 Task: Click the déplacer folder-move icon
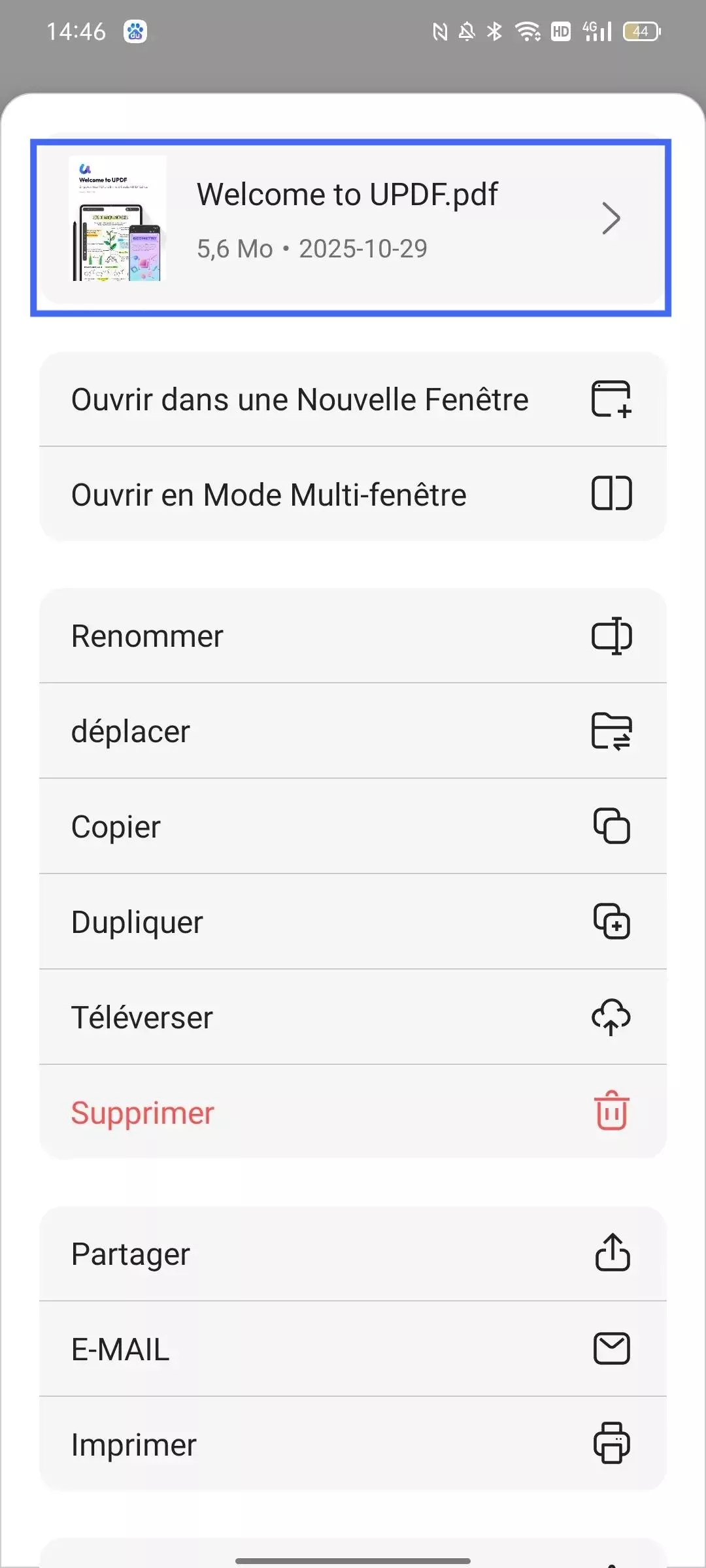[613, 731]
